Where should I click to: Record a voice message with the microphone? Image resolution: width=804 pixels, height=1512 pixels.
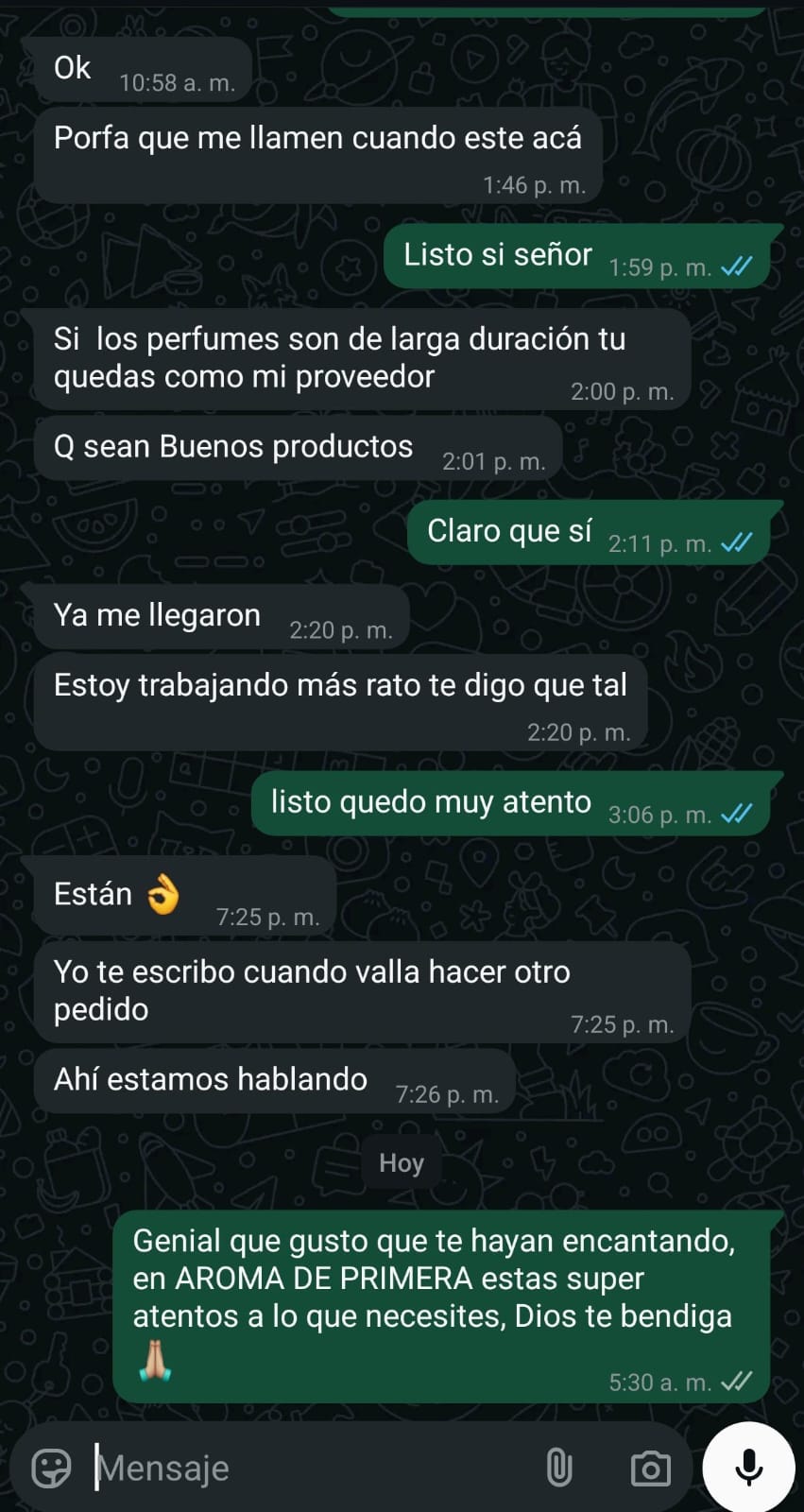coord(749,1467)
